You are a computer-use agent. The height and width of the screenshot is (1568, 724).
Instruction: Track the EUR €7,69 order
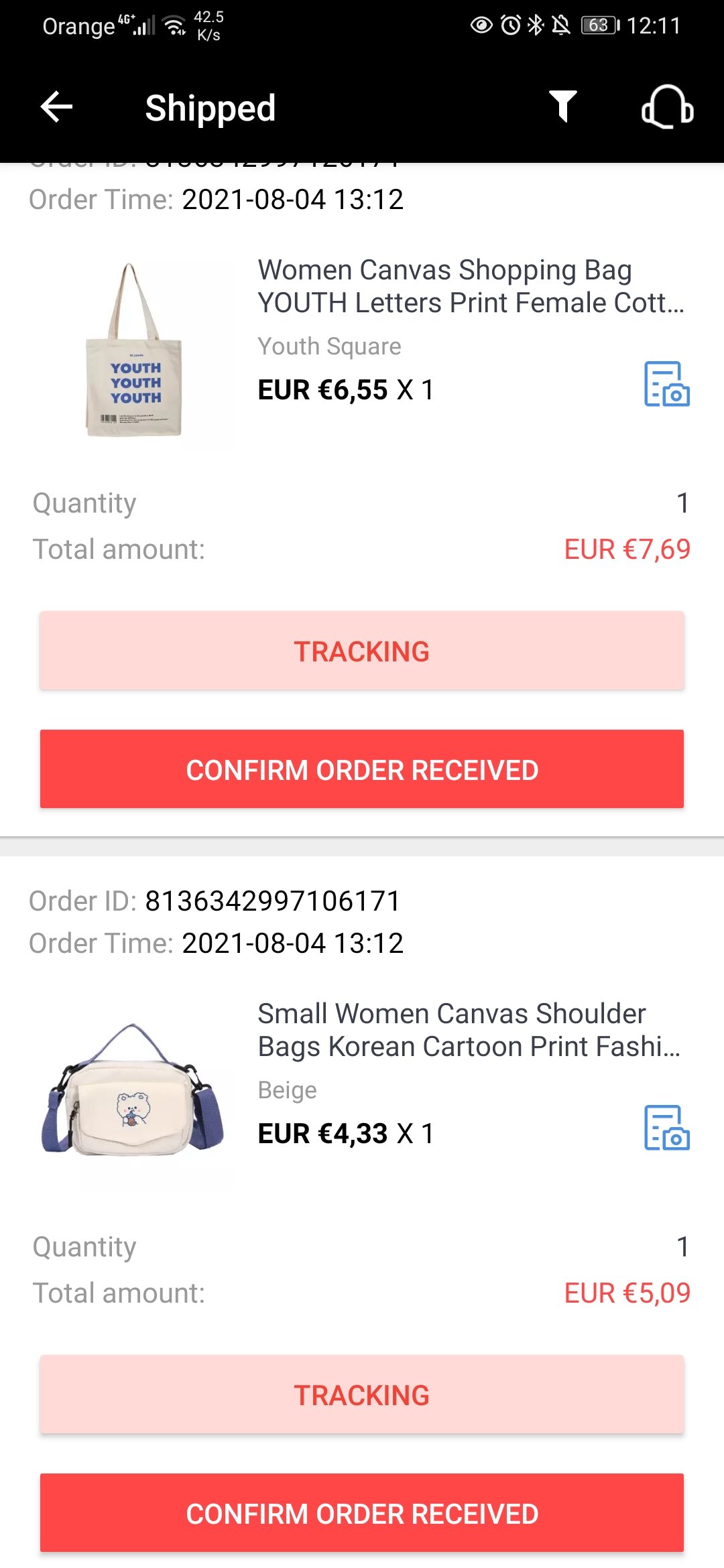click(x=362, y=651)
